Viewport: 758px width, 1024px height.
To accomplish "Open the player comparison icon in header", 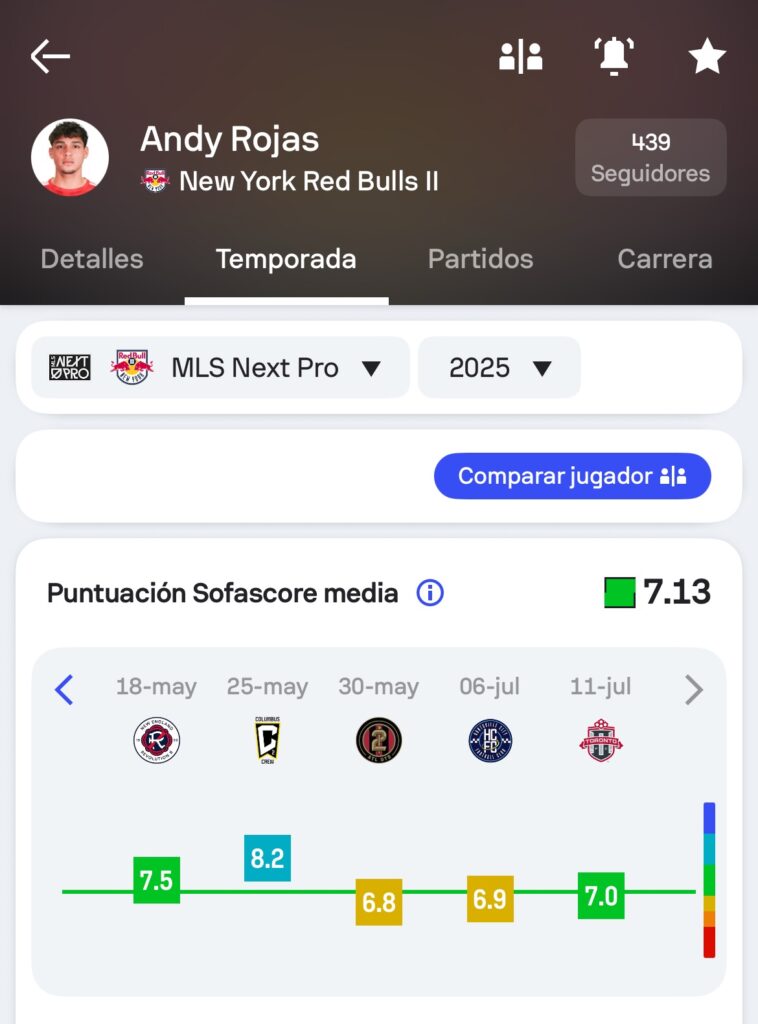I will tap(520, 57).
